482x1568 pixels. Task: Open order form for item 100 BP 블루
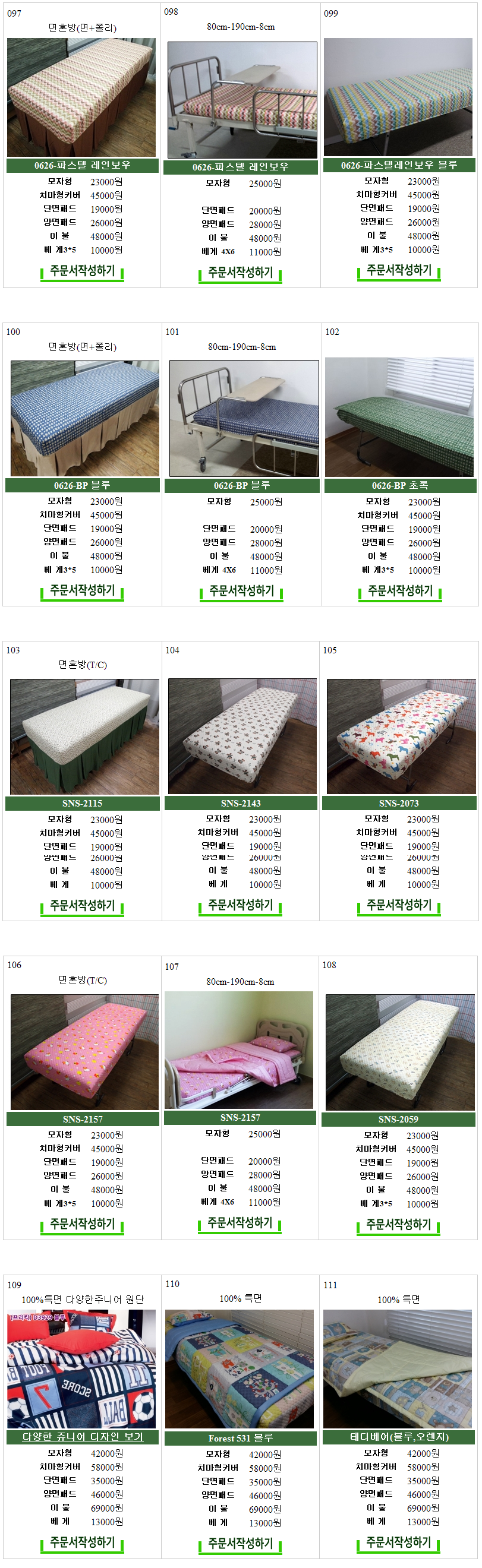click(x=82, y=591)
